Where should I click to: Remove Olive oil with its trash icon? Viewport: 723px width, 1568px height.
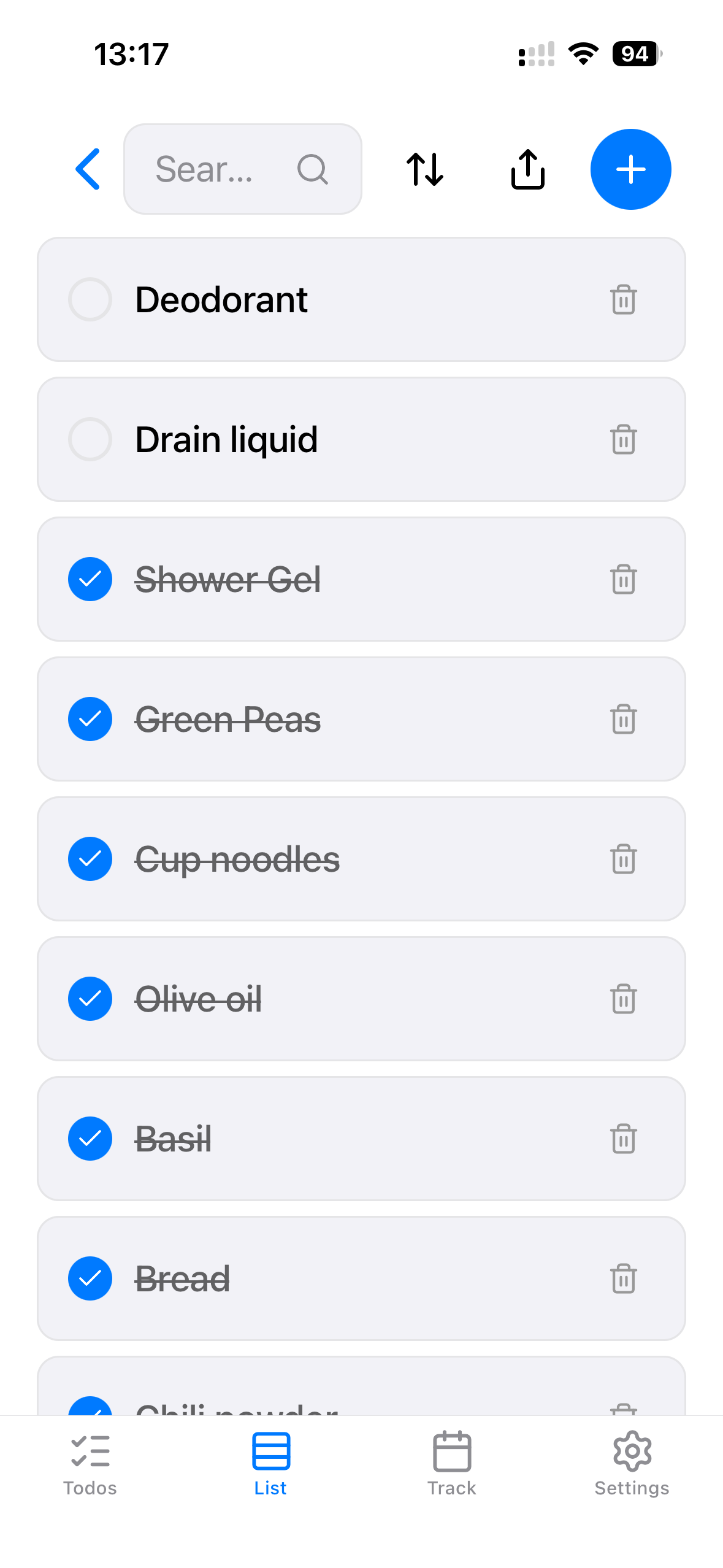tap(624, 999)
